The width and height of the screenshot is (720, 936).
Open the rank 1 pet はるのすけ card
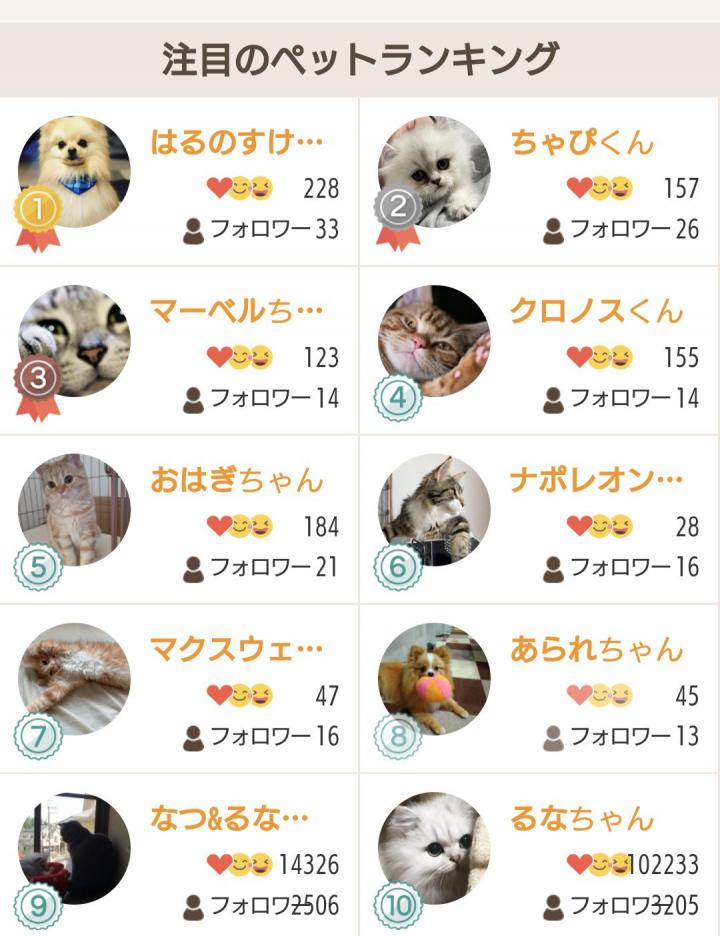point(180,182)
